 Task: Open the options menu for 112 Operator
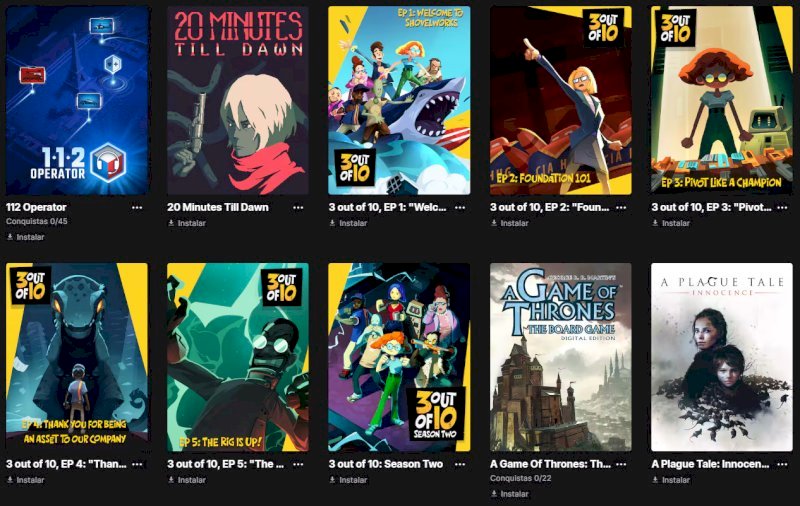[137, 208]
